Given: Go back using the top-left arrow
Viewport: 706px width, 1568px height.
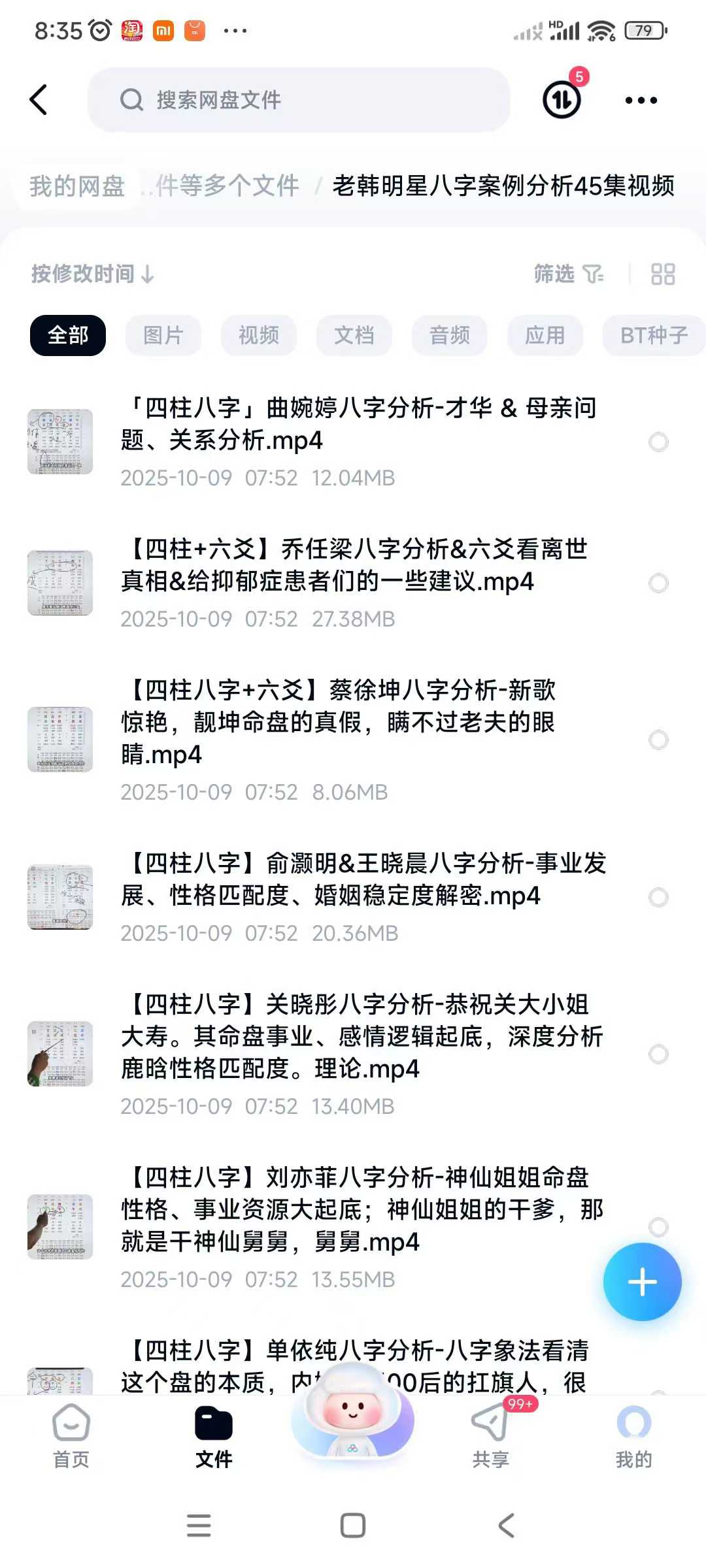Looking at the screenshot, I should (x=39, y=100).
